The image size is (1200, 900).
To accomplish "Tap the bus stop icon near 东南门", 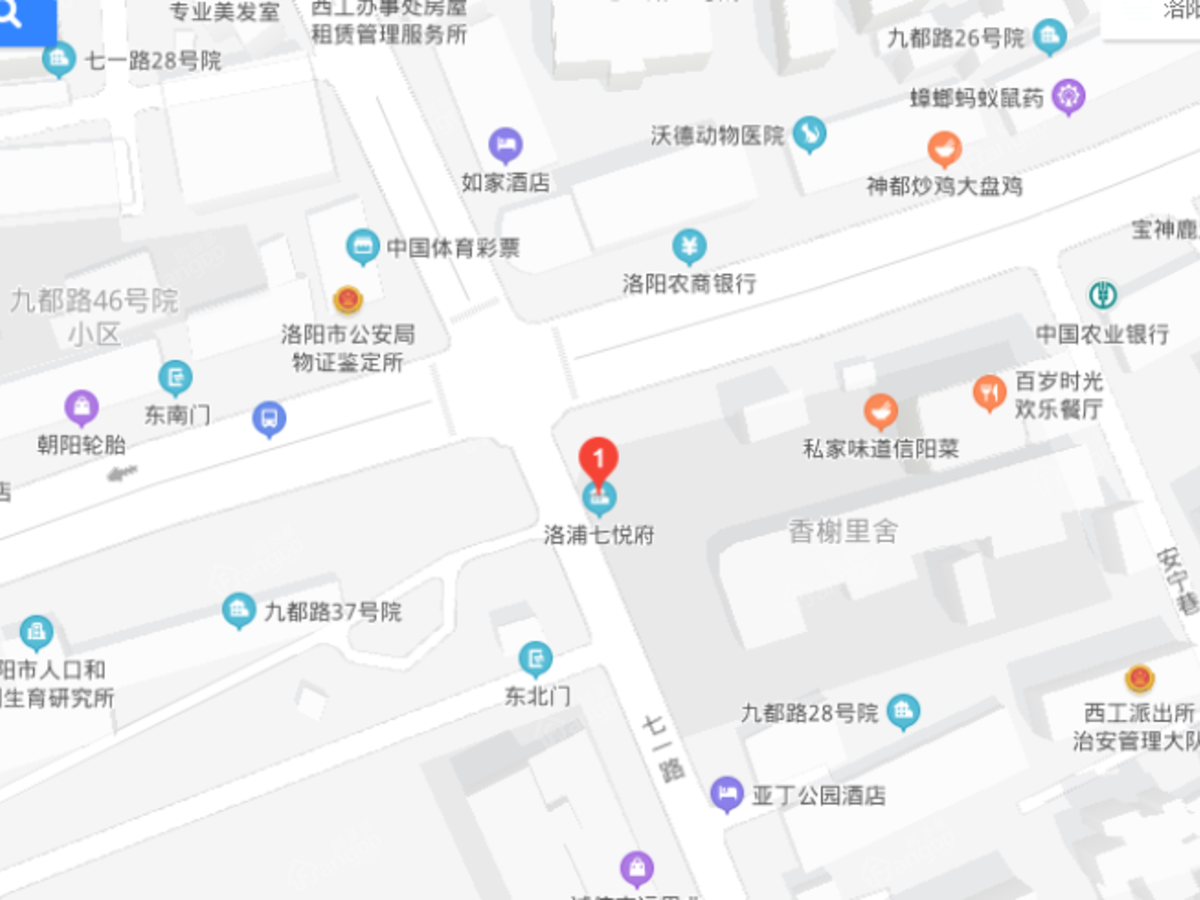I will (x=269, y=418).
